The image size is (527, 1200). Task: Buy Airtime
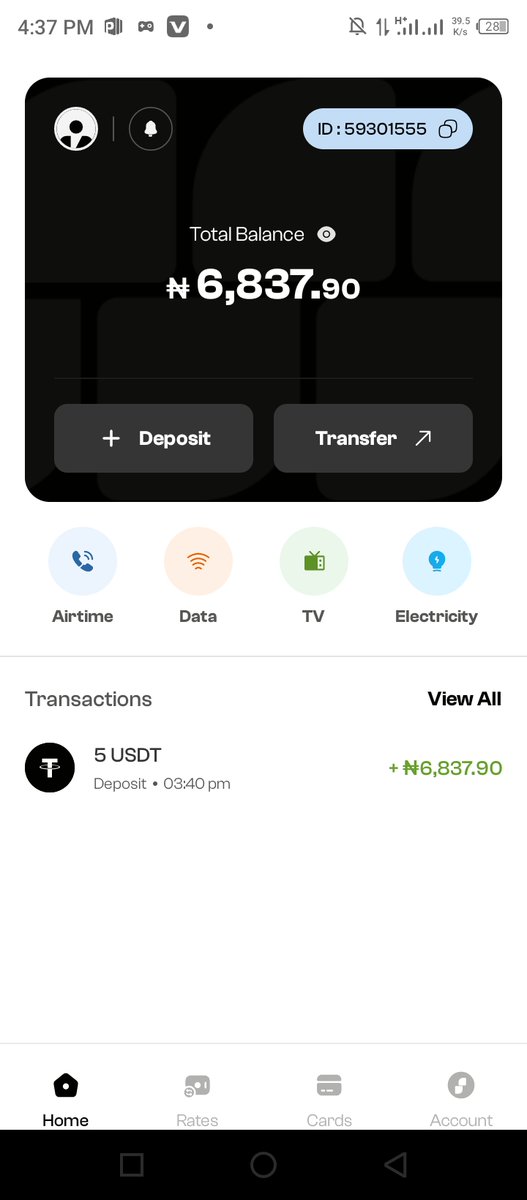83,577
